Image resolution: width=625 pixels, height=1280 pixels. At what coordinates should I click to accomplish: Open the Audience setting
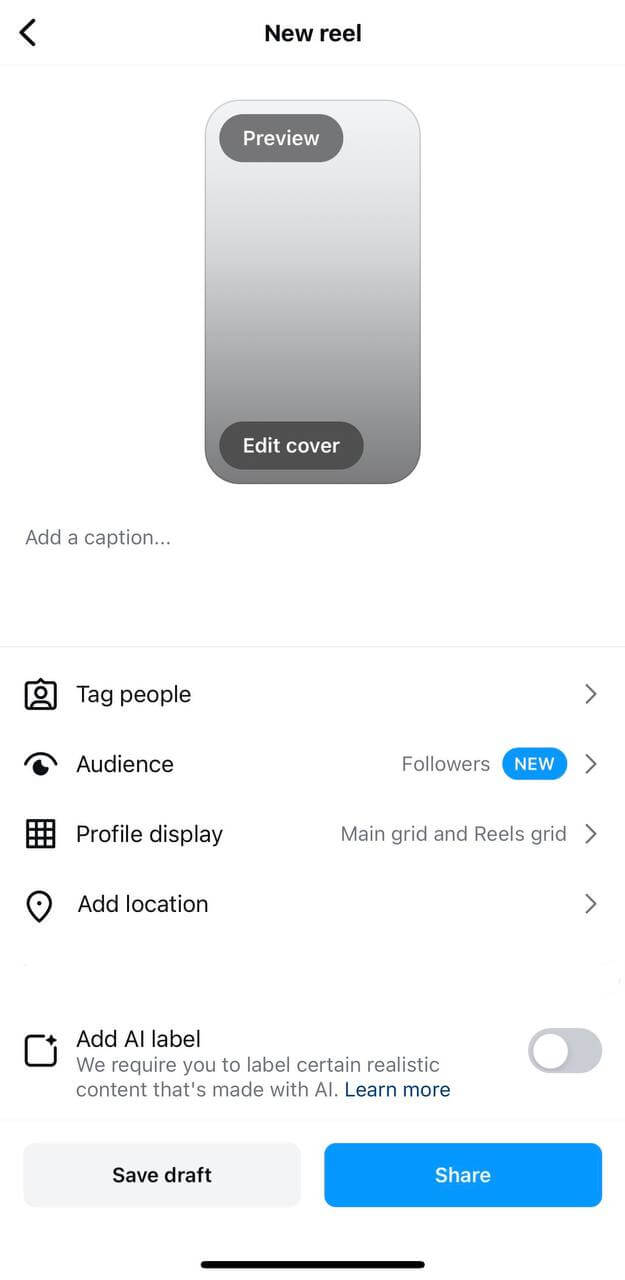pyautogui.click(x=312, y=764)
